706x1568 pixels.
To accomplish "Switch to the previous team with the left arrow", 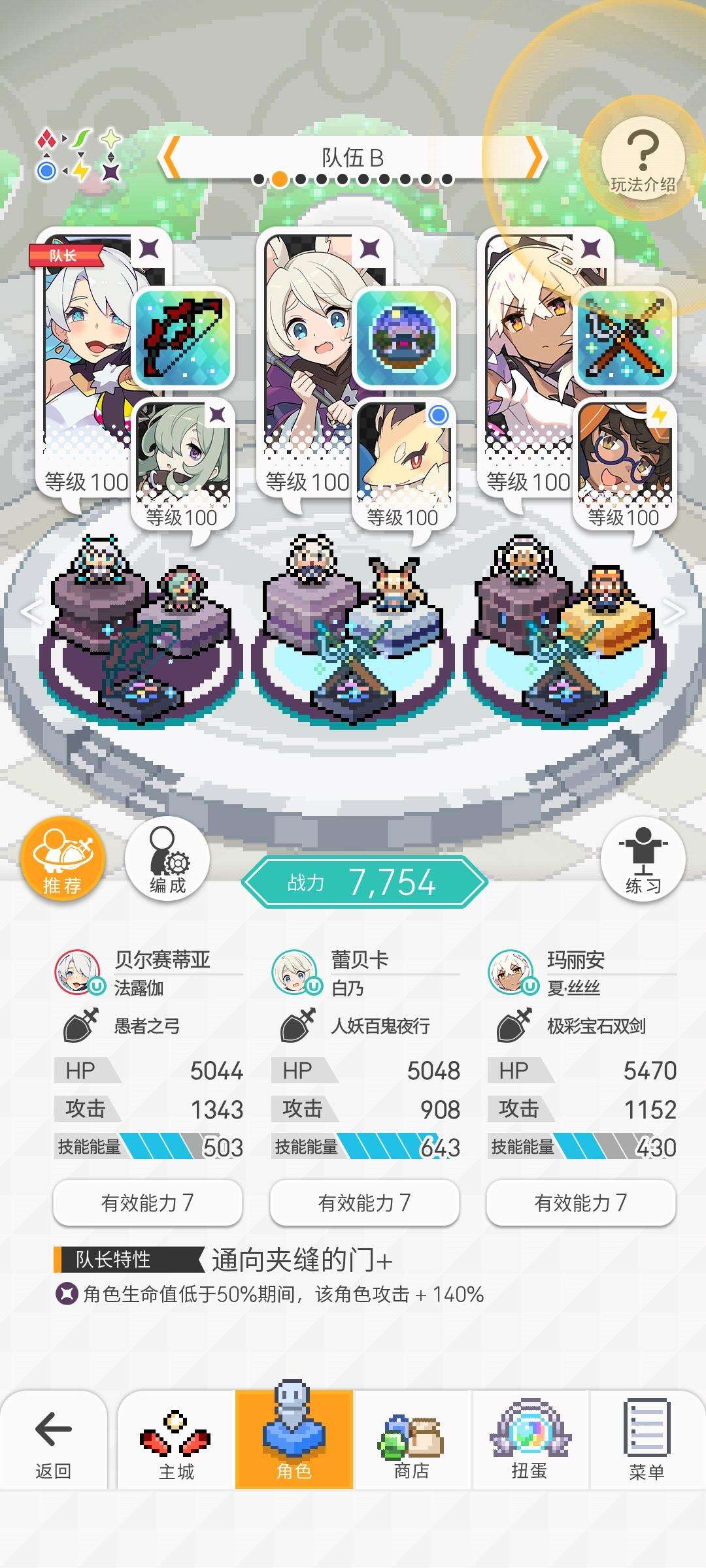I will point(171,158).
